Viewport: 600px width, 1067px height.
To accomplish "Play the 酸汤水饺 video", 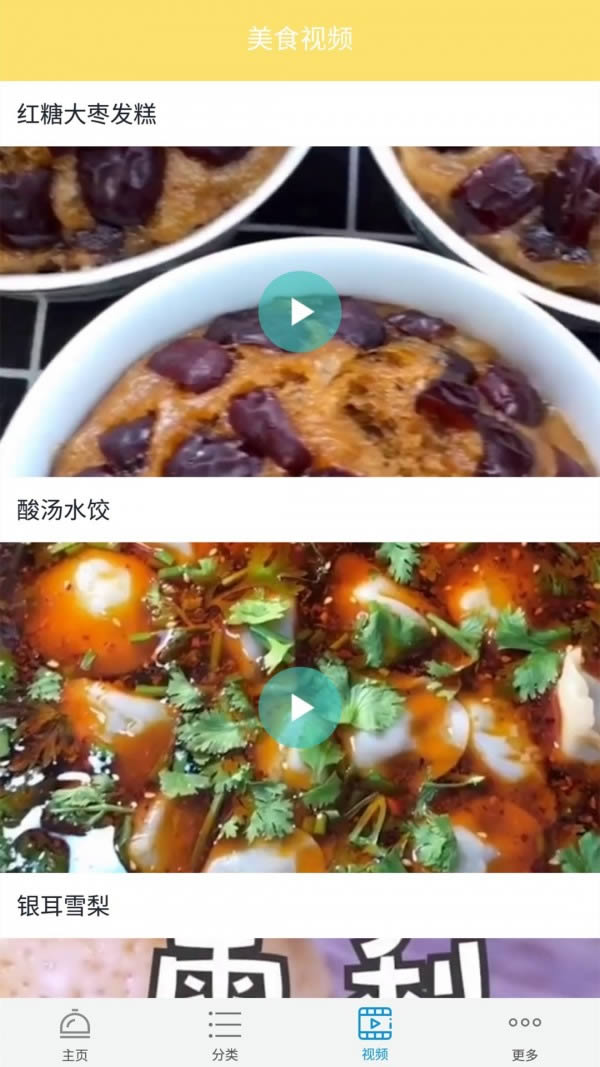I will pyautogui.click(x=300, y=708).
